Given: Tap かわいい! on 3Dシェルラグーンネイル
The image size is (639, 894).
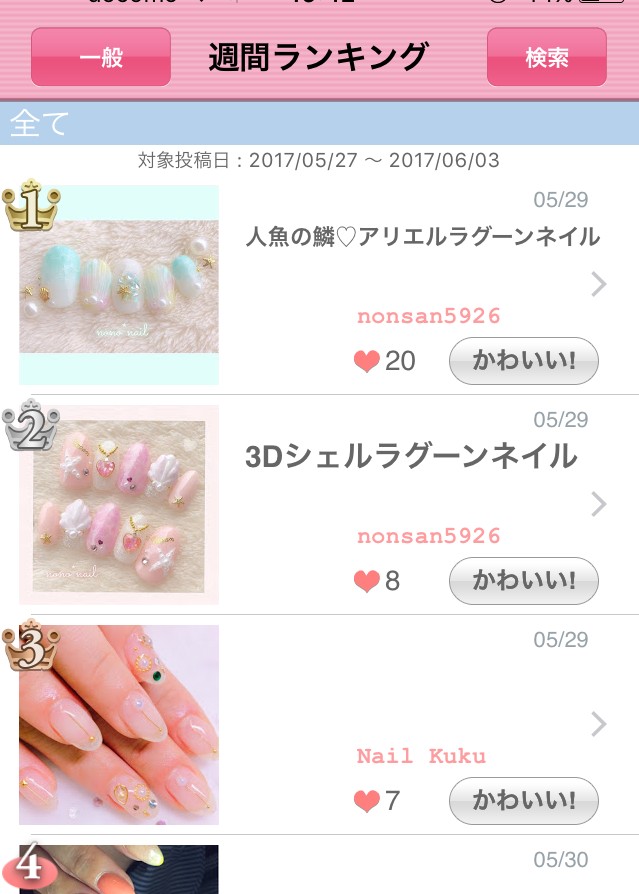Looking at the screenshot, I should [523, 581].
